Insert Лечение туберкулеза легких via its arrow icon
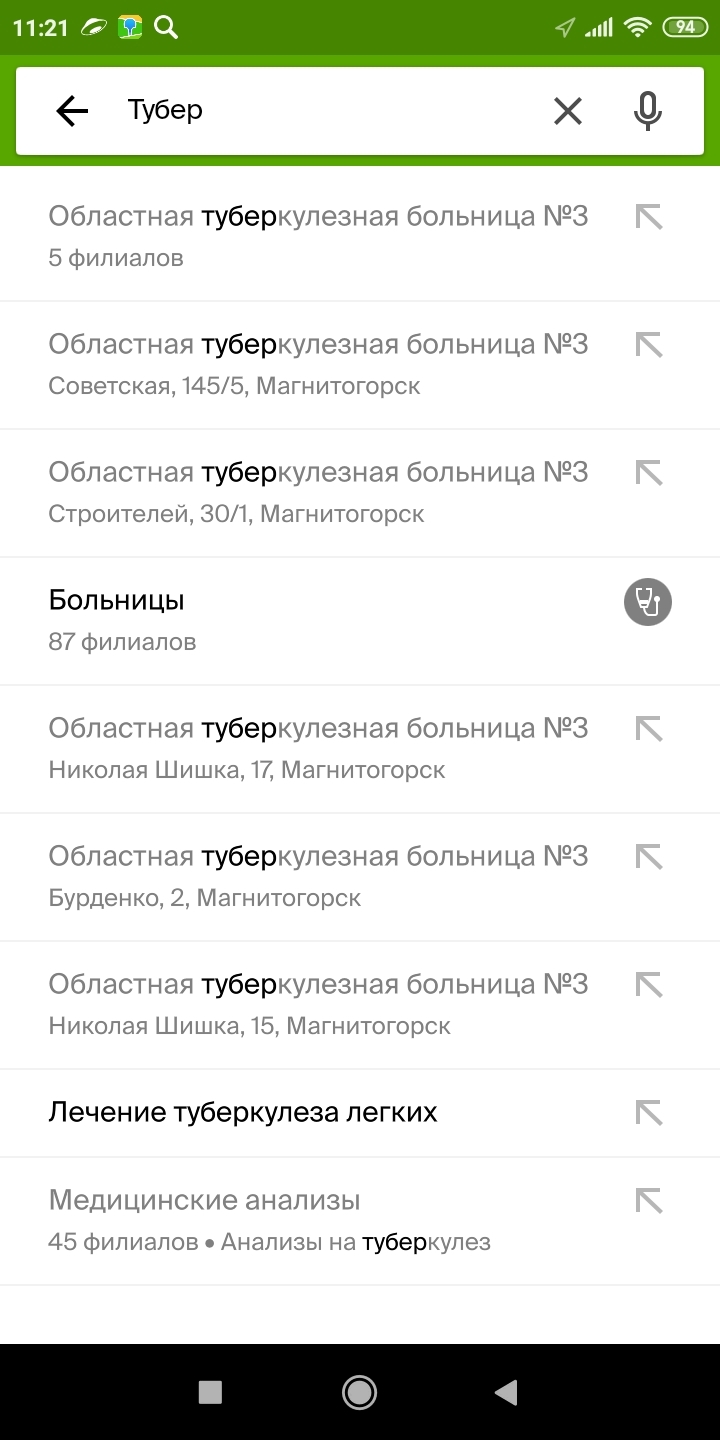720x1440 pixels. point(649,1112)
